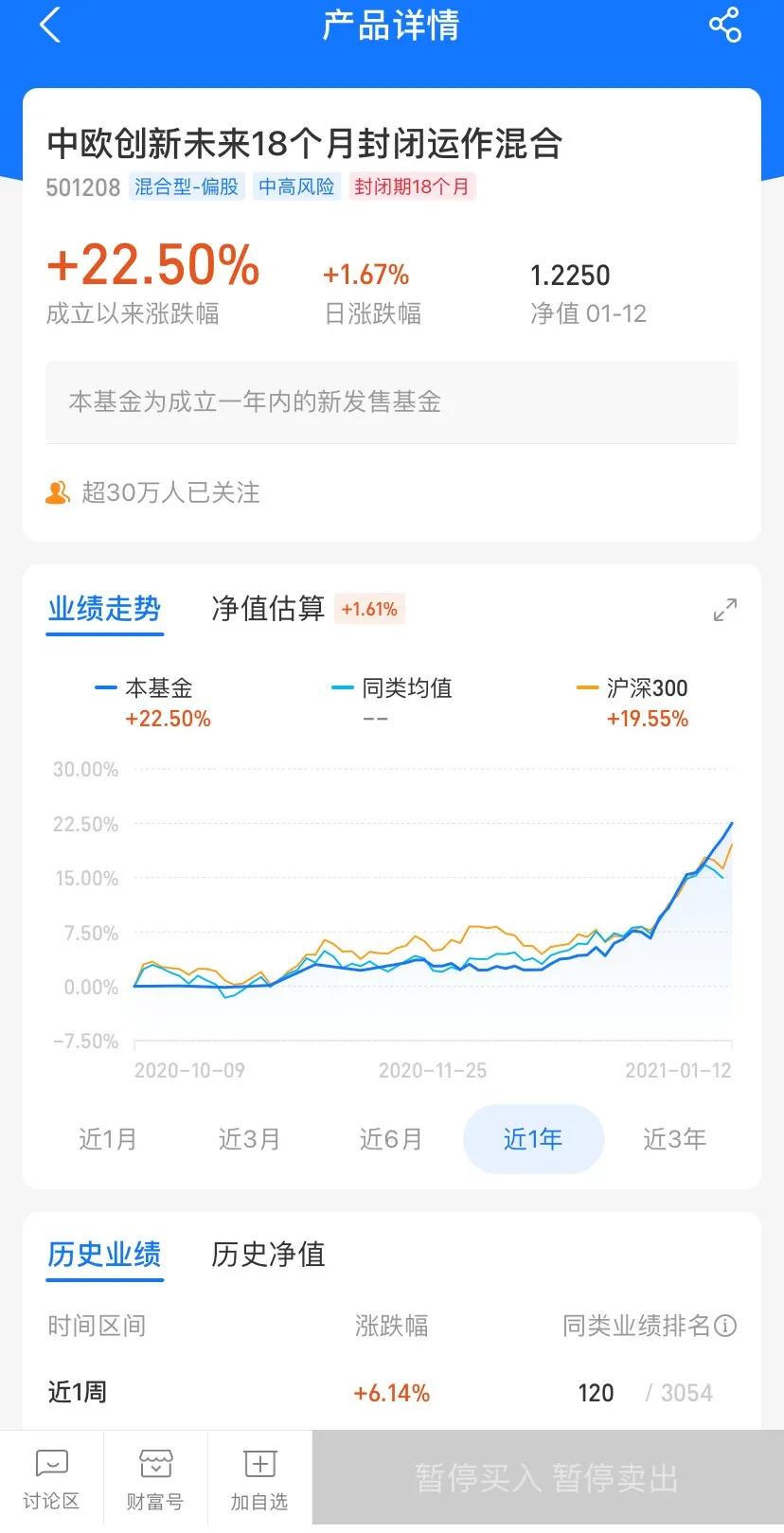Open the share menu via the share icon

(x=725, y=26)
